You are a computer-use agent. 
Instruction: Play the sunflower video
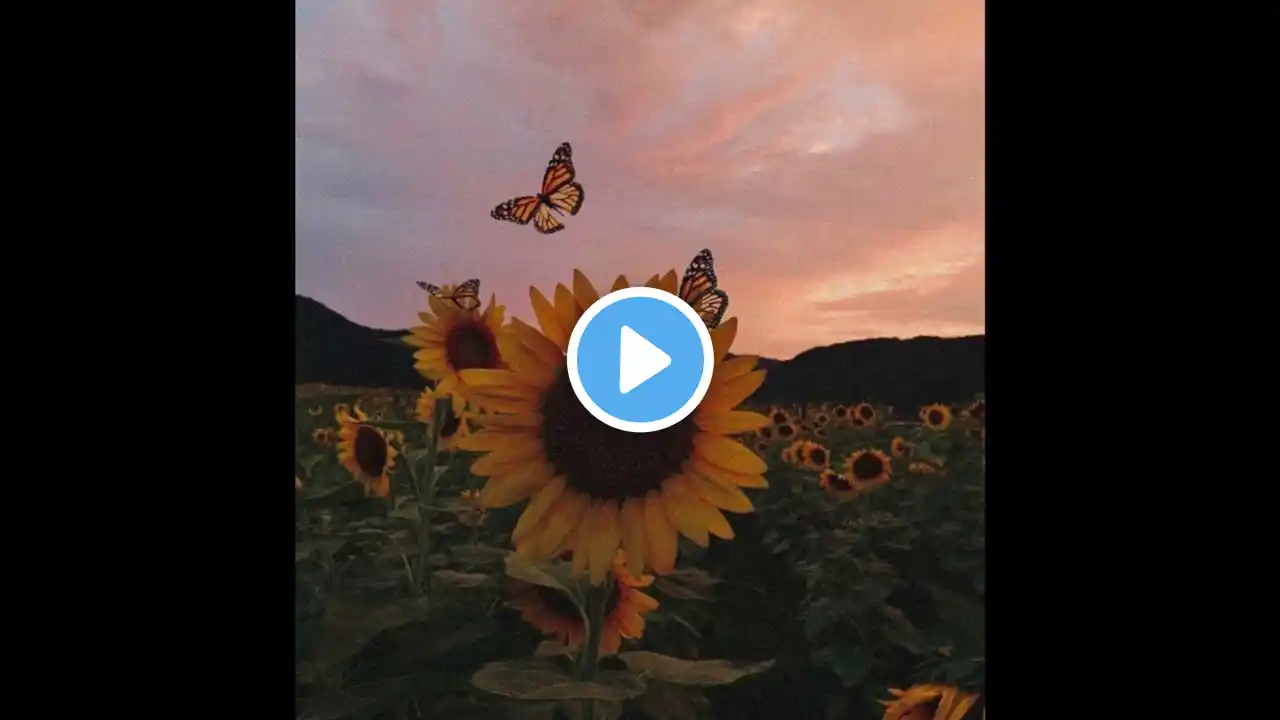[640, 360]
